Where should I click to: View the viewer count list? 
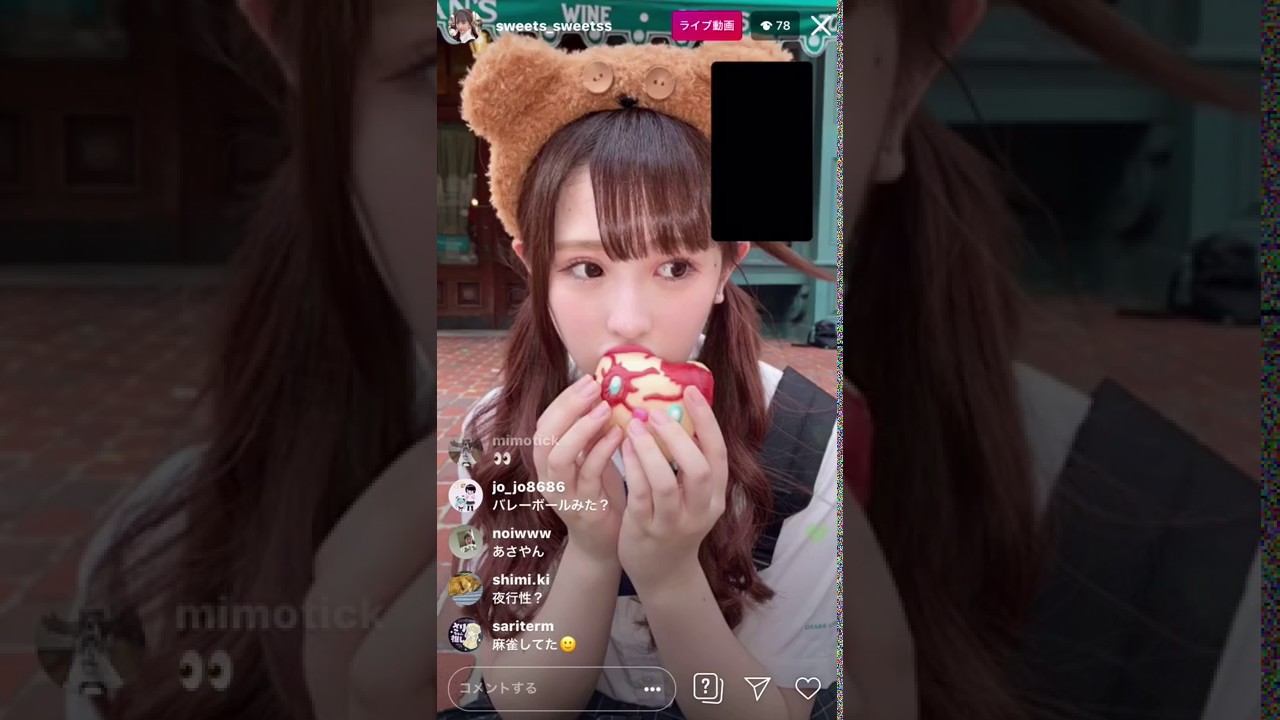(775, 26)
